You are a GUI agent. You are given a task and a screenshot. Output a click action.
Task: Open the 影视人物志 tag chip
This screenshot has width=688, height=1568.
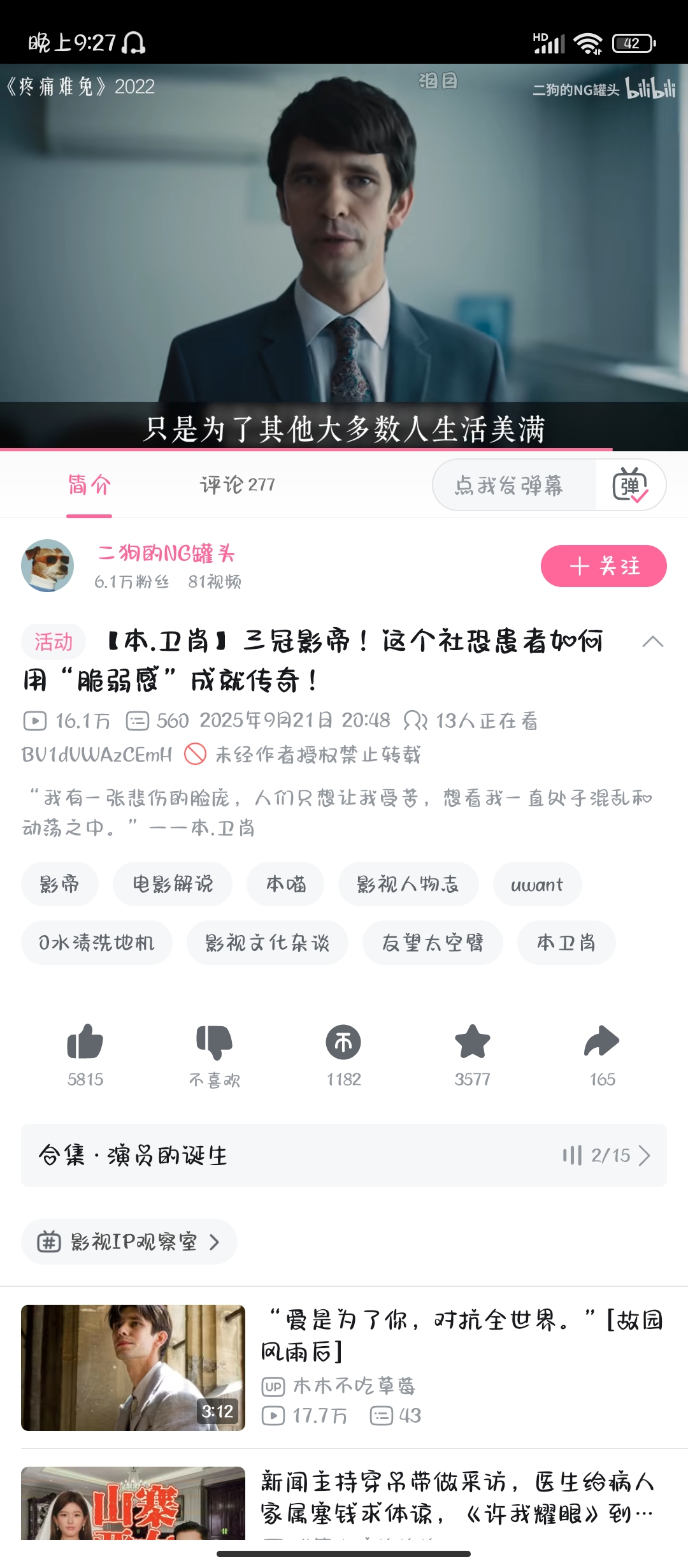(x=408, y=884)
